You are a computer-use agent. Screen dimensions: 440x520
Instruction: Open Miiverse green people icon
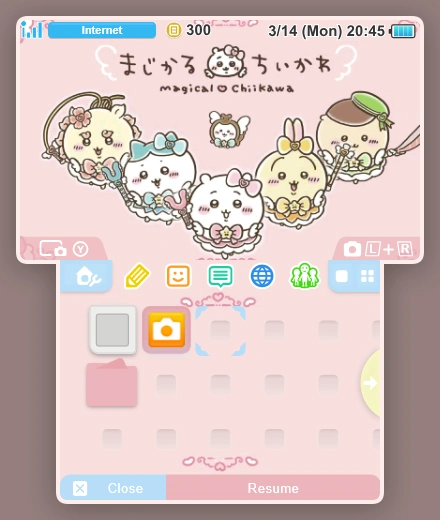tap(304, 276)
